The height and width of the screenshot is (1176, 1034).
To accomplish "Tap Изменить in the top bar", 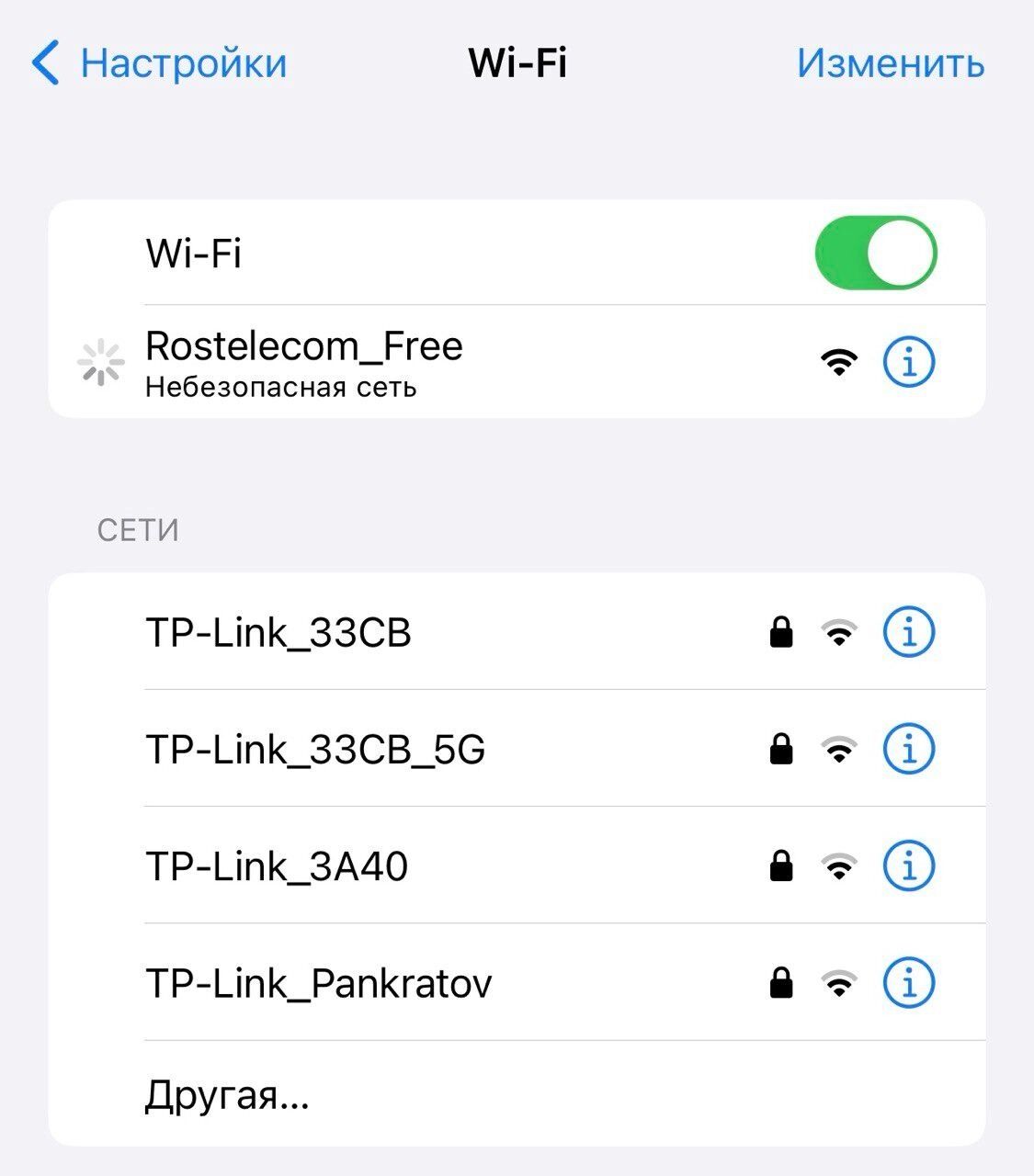I will 890,63.
